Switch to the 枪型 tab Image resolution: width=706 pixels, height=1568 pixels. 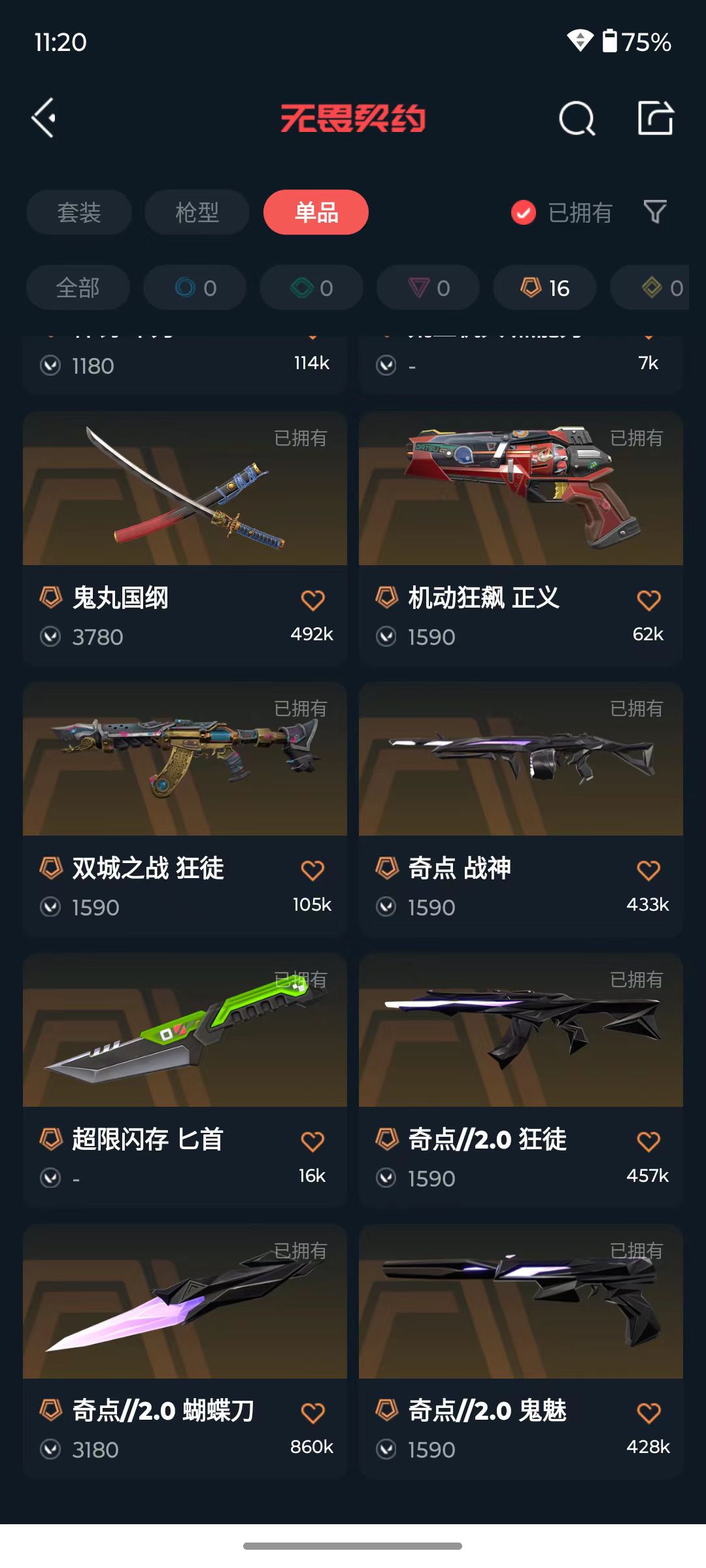click(197, 212)
